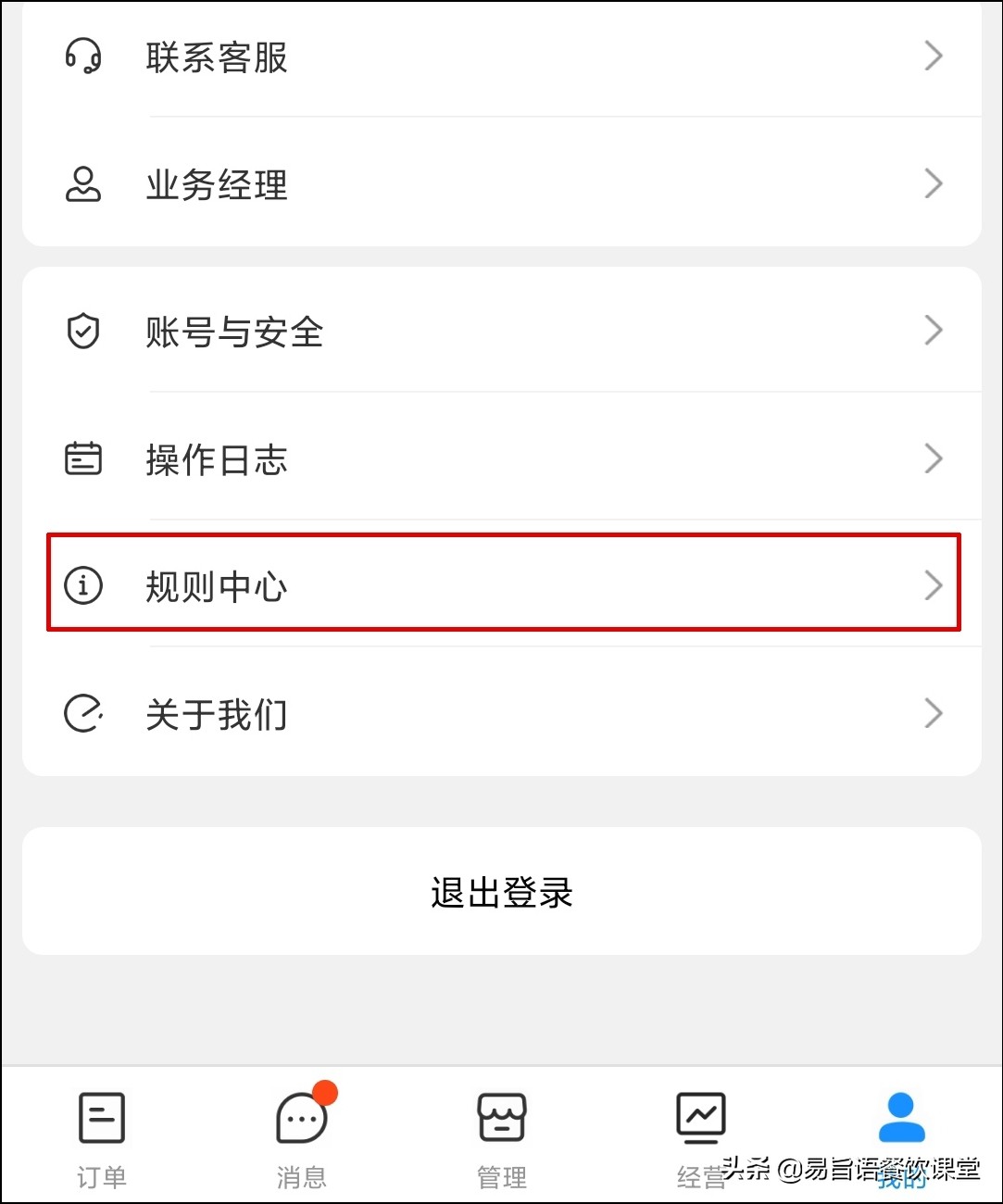Expand the 账号与安全 row chevron
This screenshot has height=1204, width=1003.
933,331
